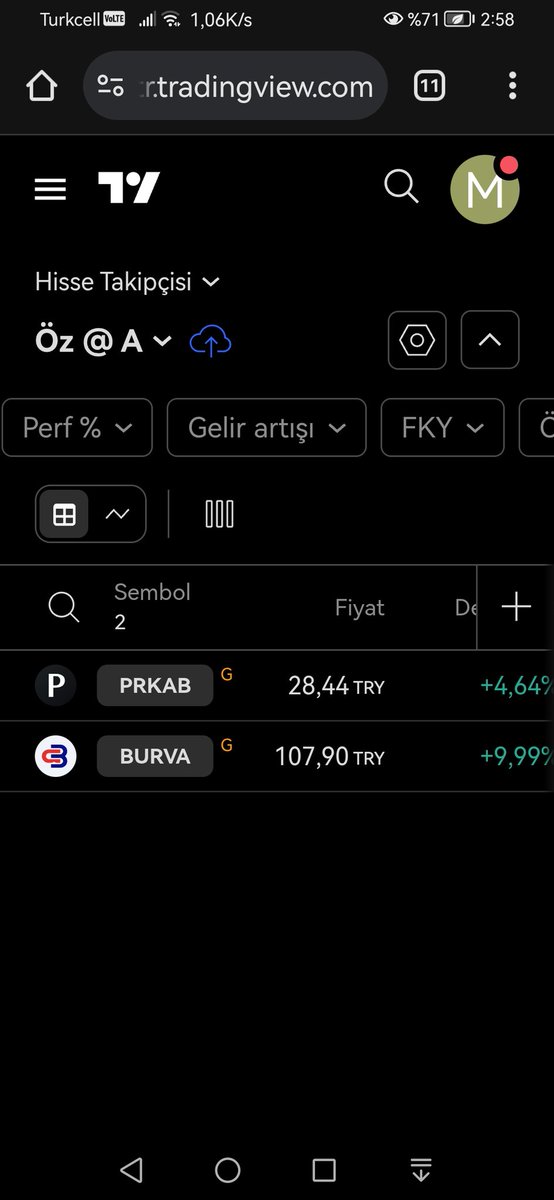554x1200 pixels.
Task: Open the browser tabs counter
Action: [x=429, y=86]
